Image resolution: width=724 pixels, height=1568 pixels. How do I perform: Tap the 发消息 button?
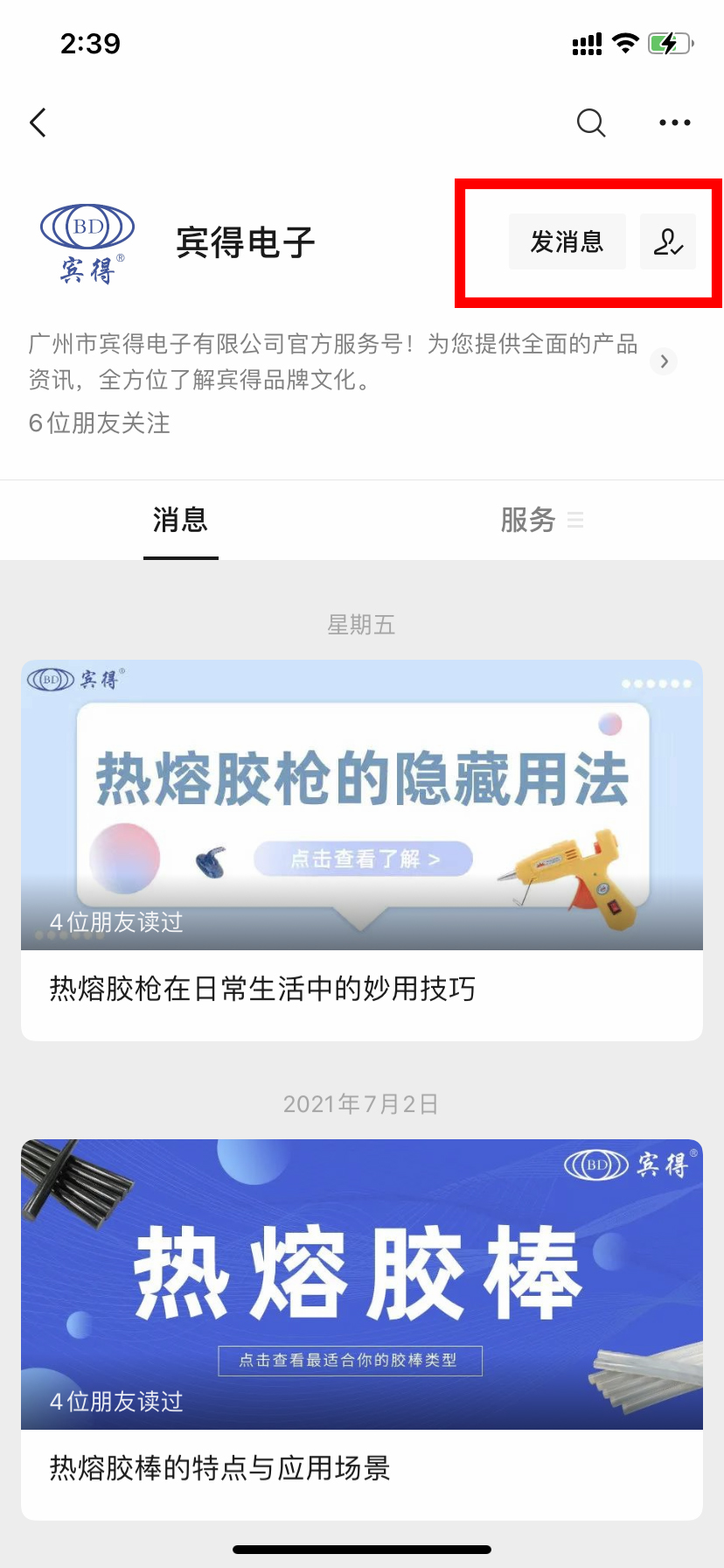tap(567, 241)
